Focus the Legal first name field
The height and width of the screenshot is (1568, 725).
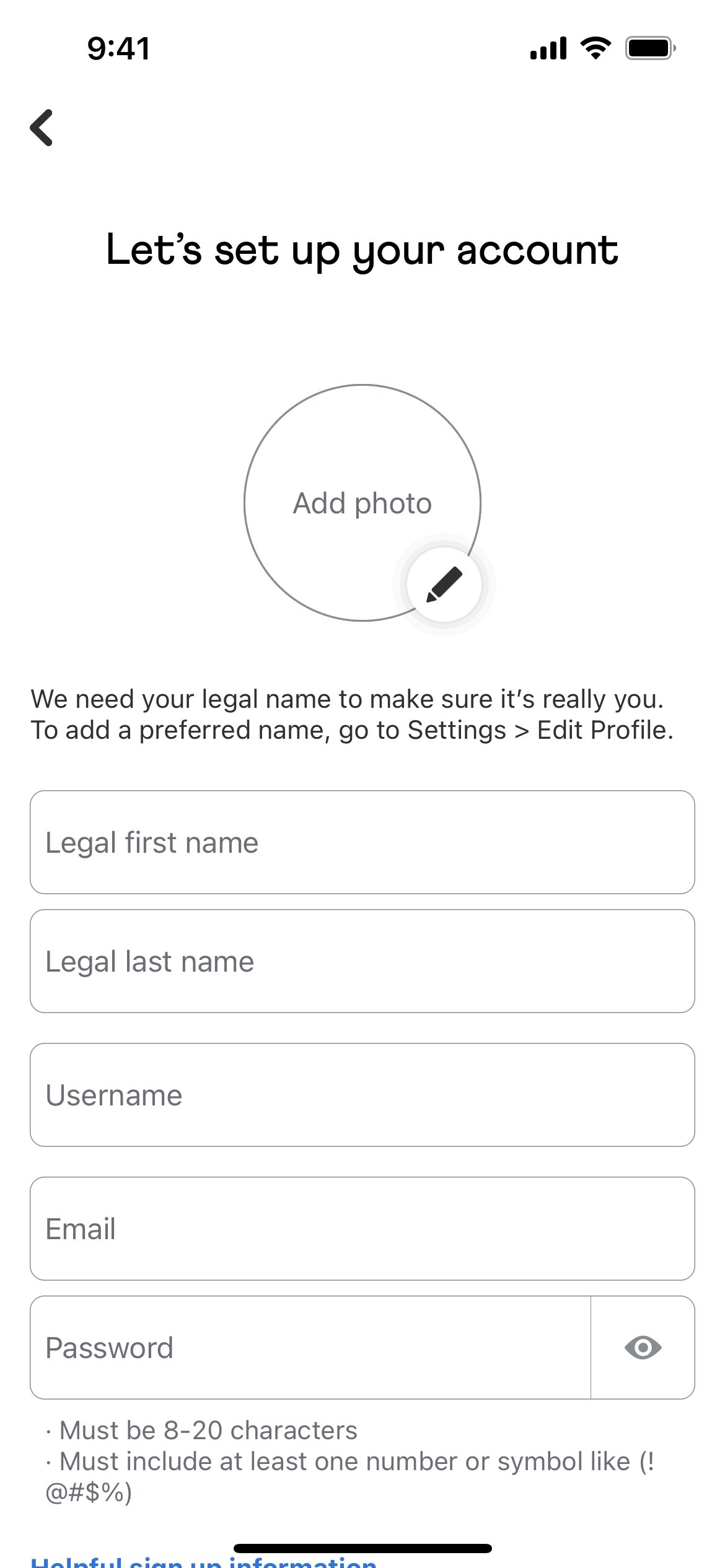click(x=362, y=842)
